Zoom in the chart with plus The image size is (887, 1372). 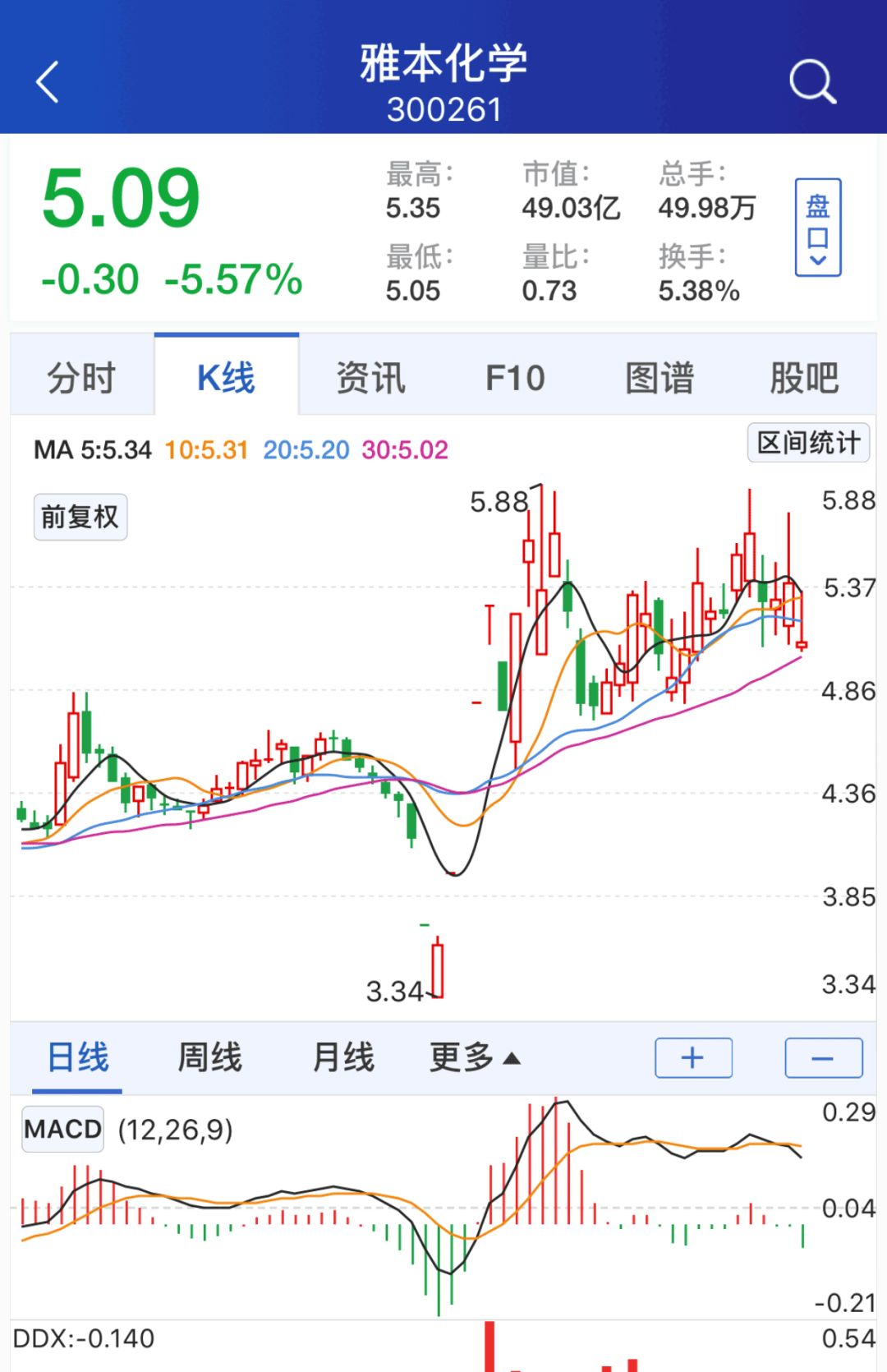(693, 1057)
